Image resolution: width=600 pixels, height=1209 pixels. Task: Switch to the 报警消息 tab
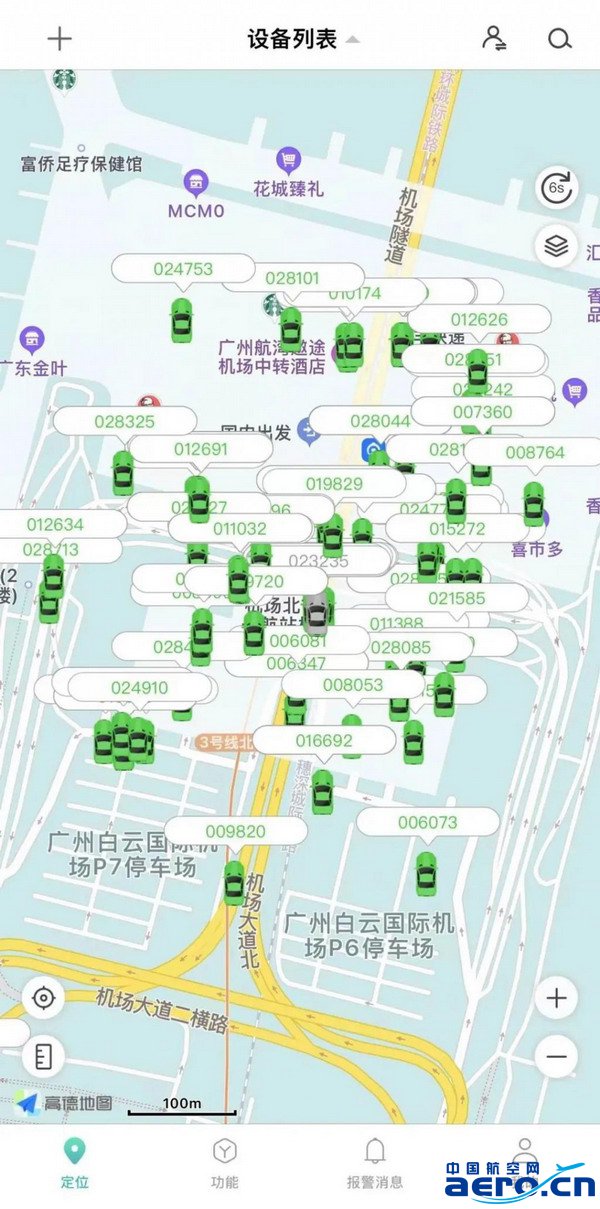(x=375, y=1163)
